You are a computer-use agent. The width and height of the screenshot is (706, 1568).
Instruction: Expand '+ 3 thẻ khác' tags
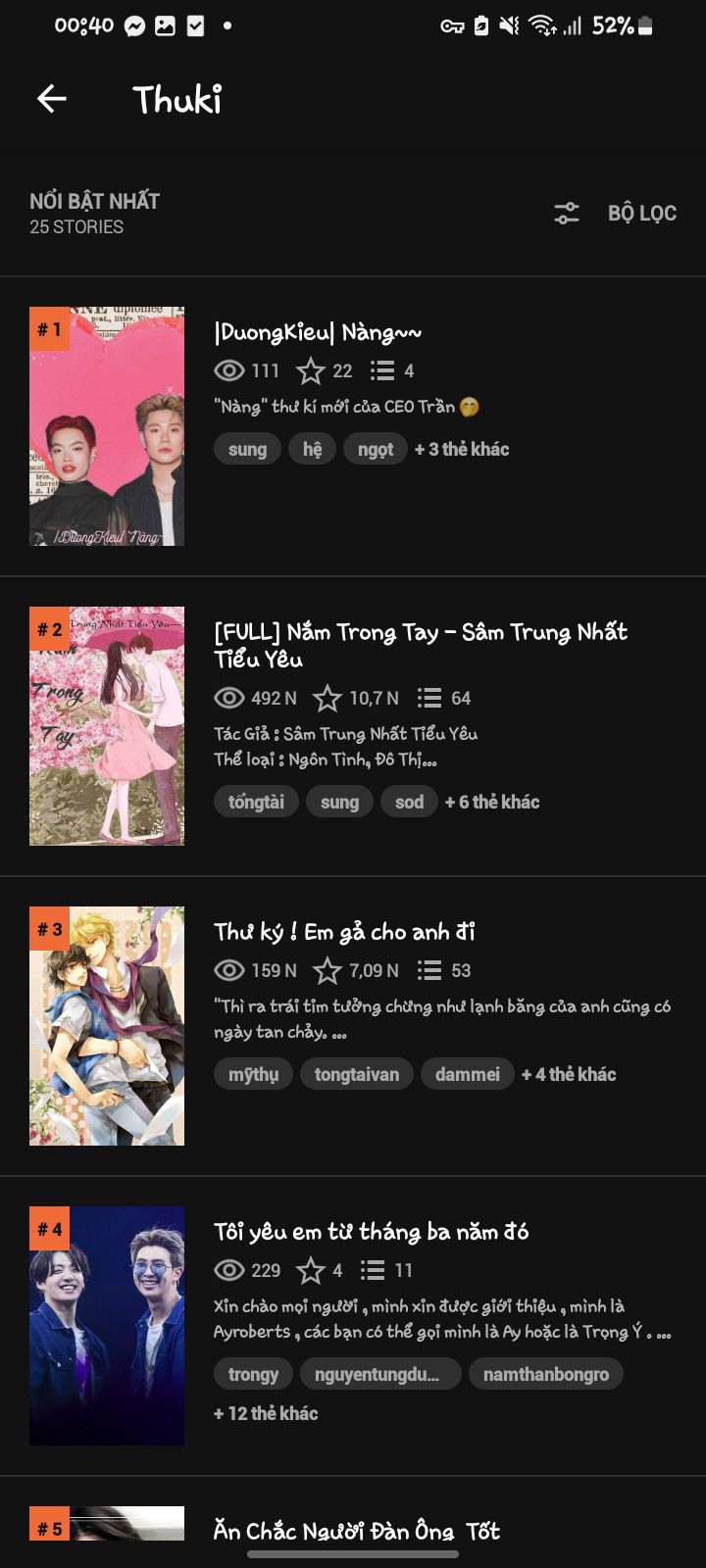(462, 449)
